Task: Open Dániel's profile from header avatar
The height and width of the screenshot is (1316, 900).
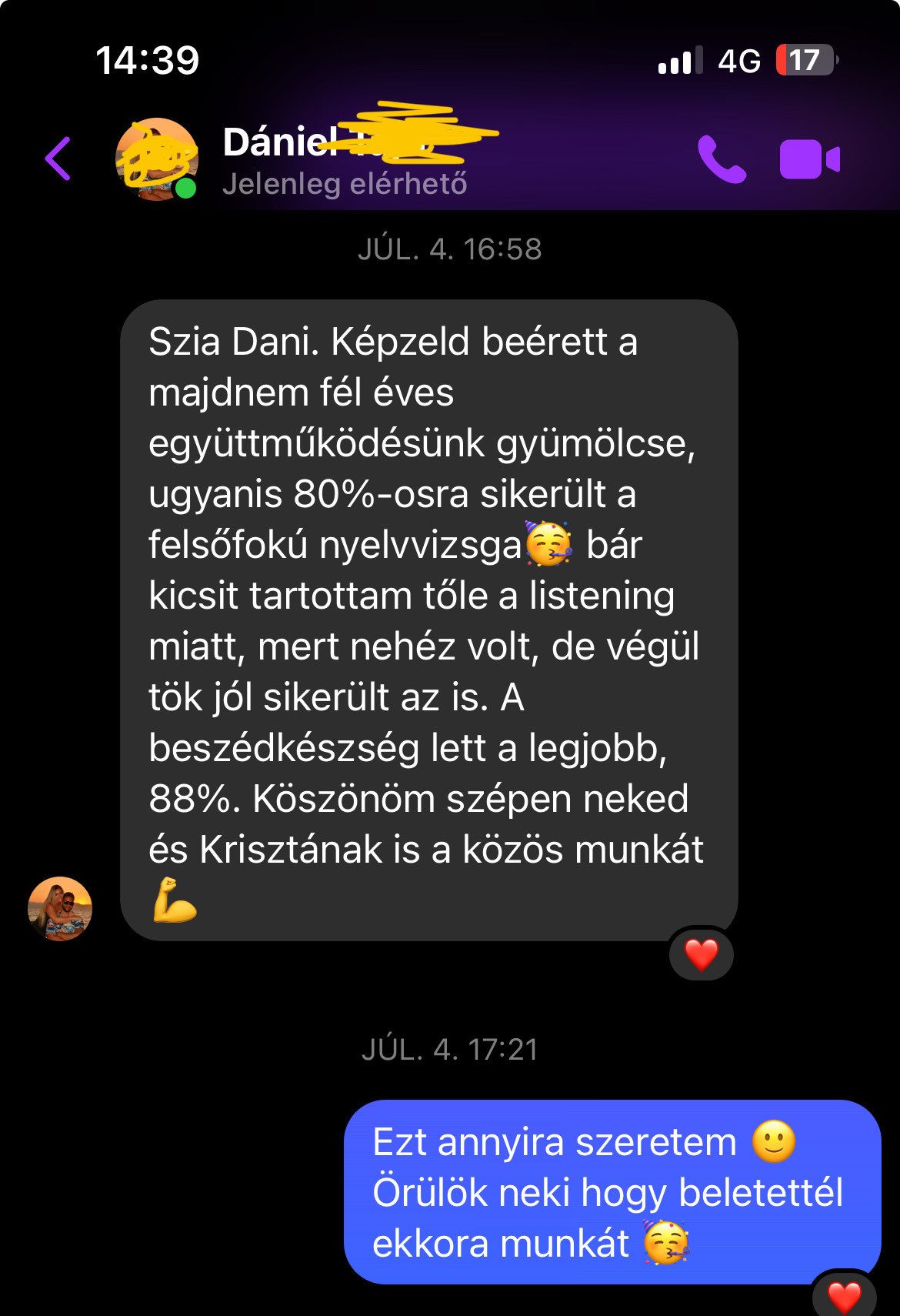Action: 157,159
